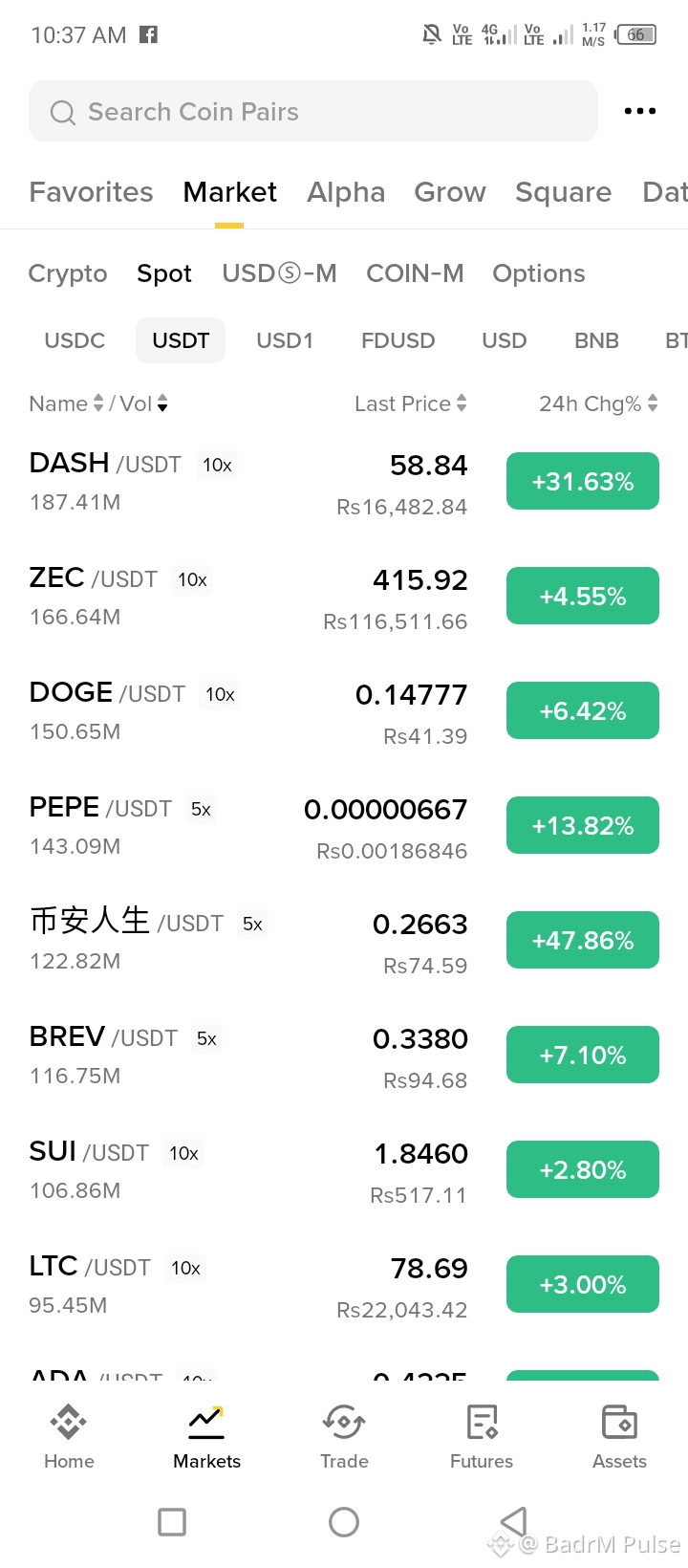Switch to the Alpha tab
688x1568 pixels.
tap(346, 192)
